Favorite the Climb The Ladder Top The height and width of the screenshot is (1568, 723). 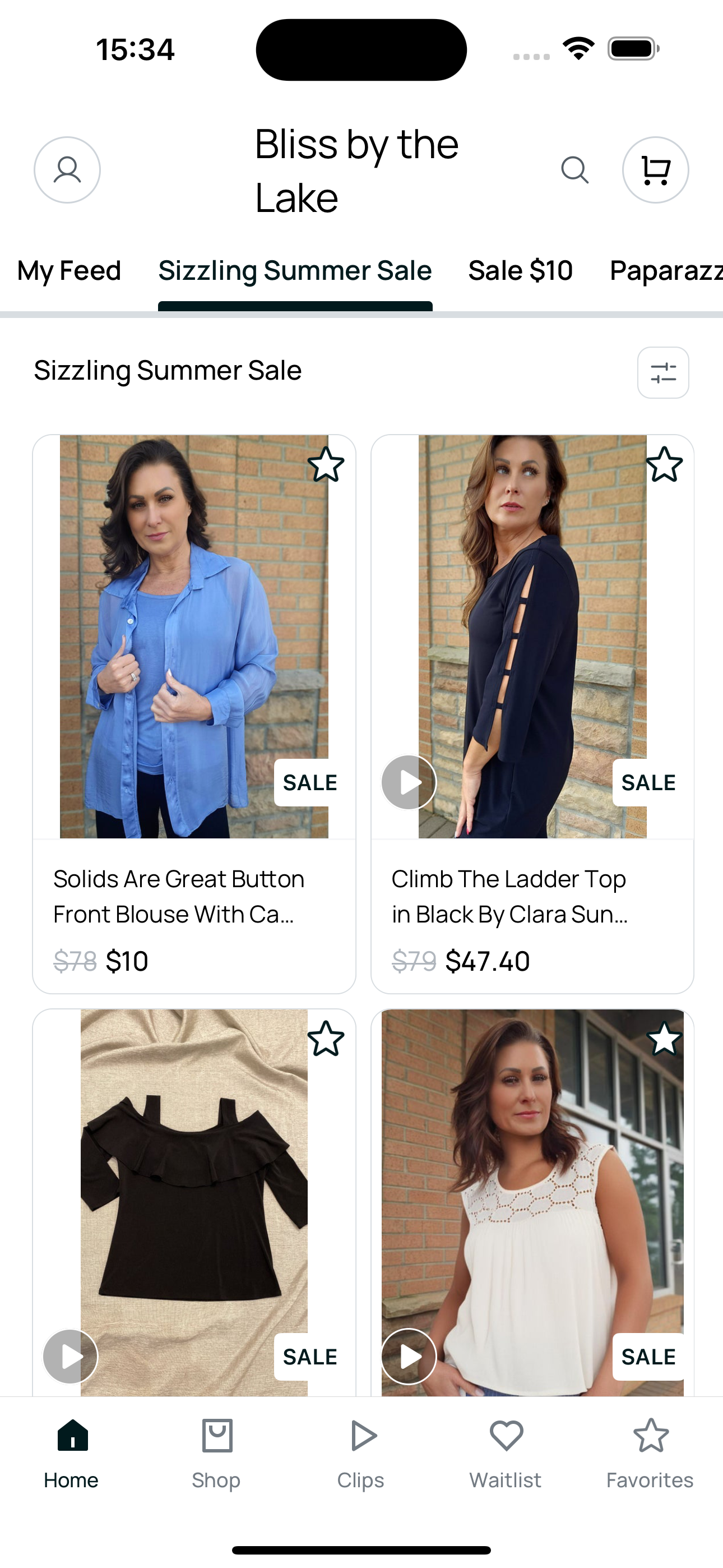tap(664, 464)
